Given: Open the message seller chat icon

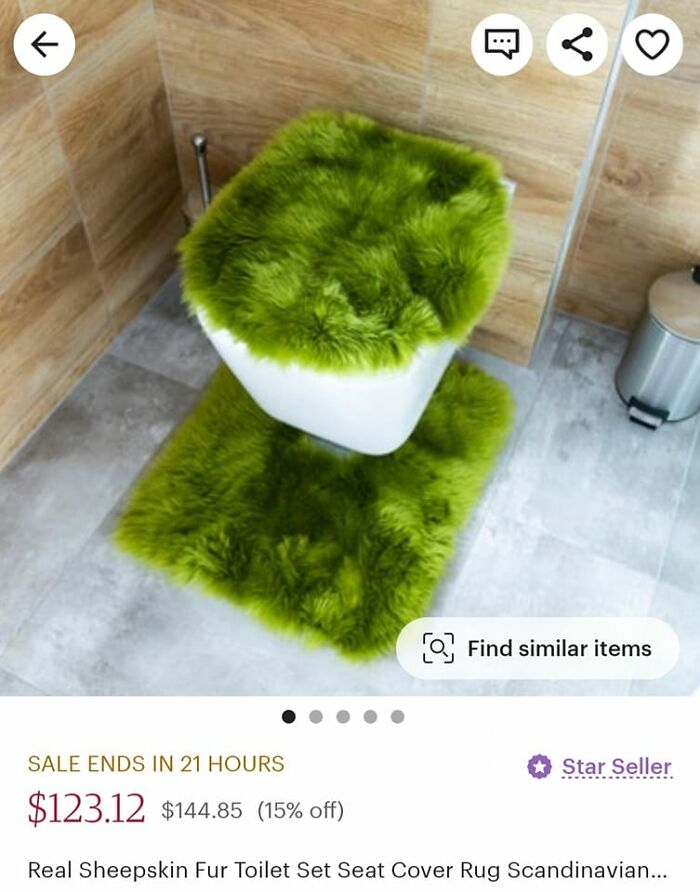Looking at the screenshot, I should tap(501, 45).
